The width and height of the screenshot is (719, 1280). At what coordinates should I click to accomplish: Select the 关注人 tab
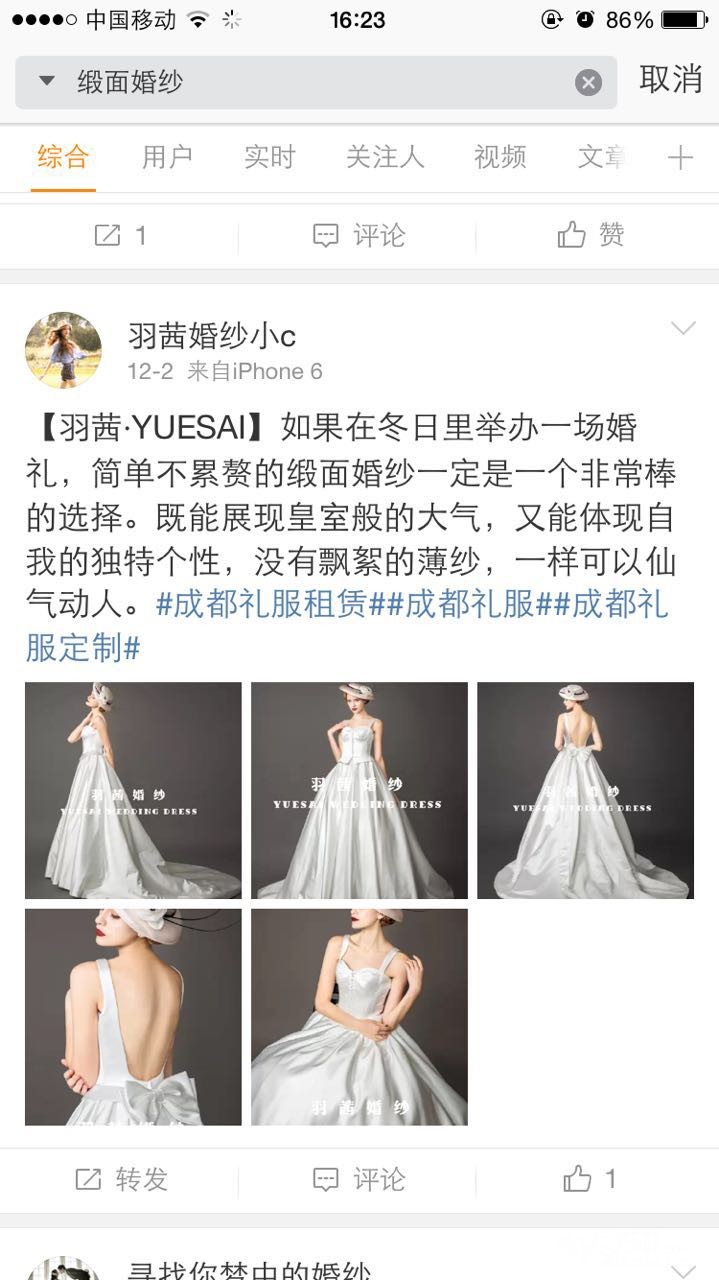(x=385, y=157)
